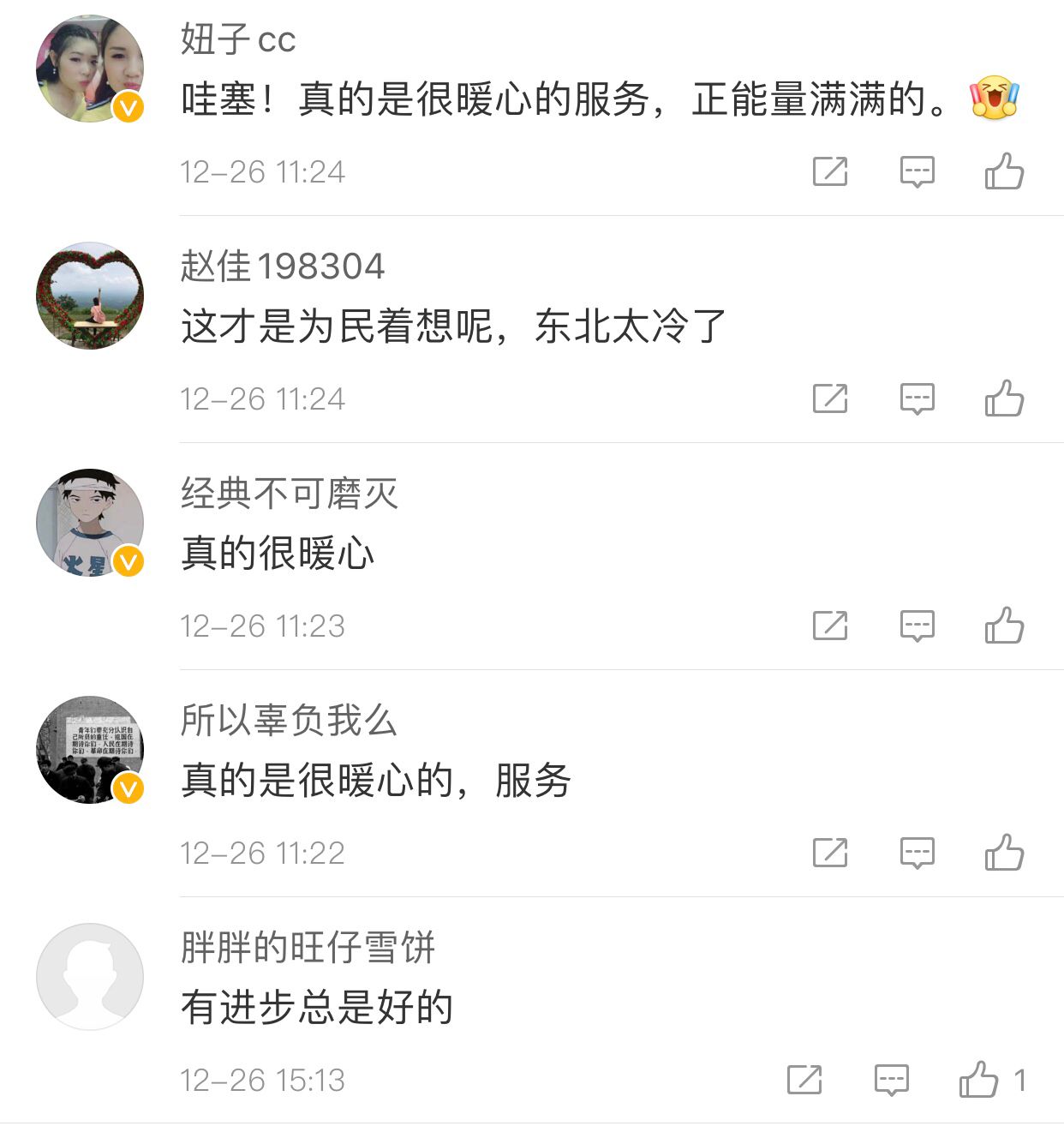The width and height of the screenshot is (1064, 1132).
Task: Repost 赵佳198304's comment
Action: tap(829, 398)
